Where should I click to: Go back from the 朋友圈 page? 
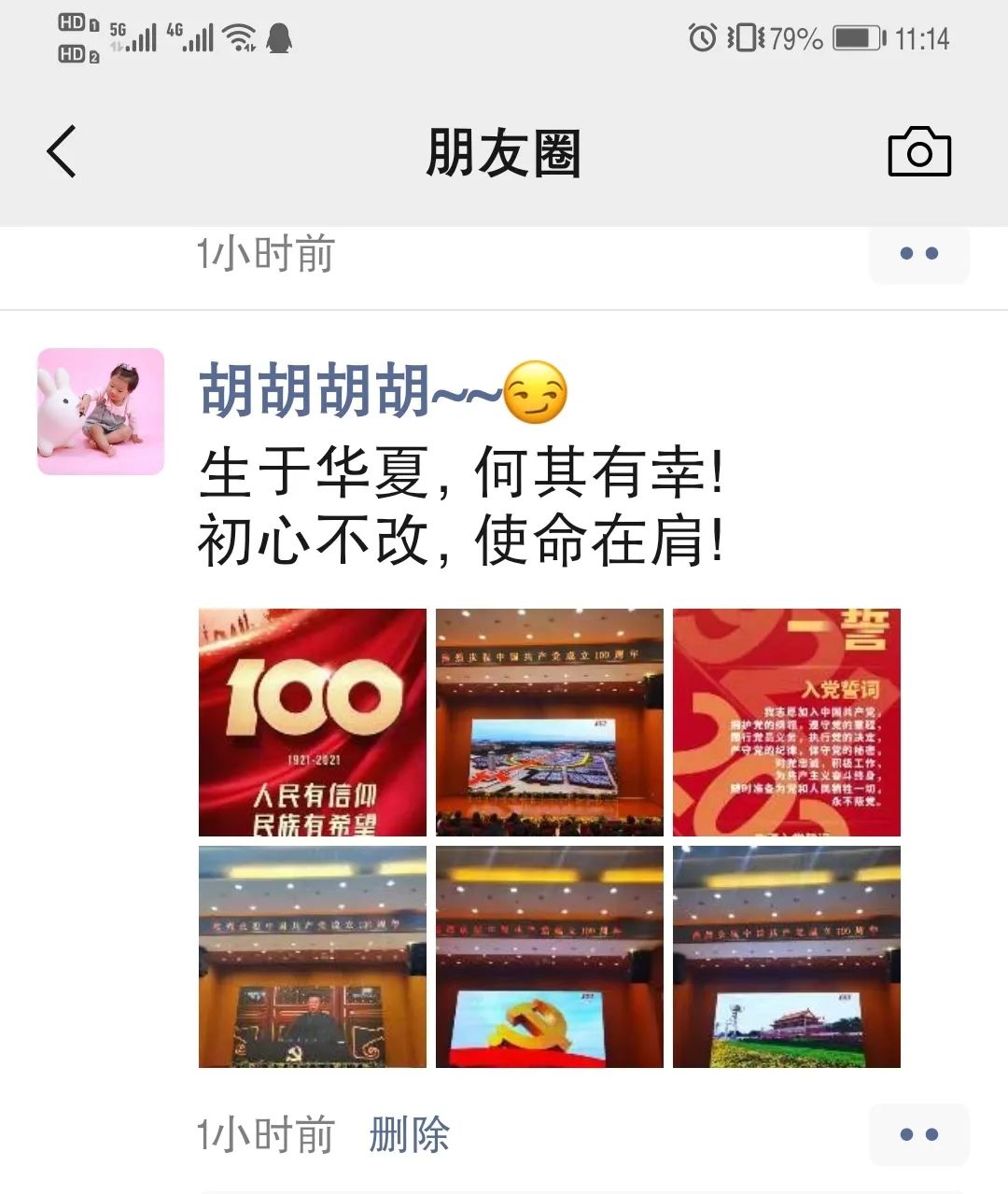pyautogui.click(x=62, y=152)
